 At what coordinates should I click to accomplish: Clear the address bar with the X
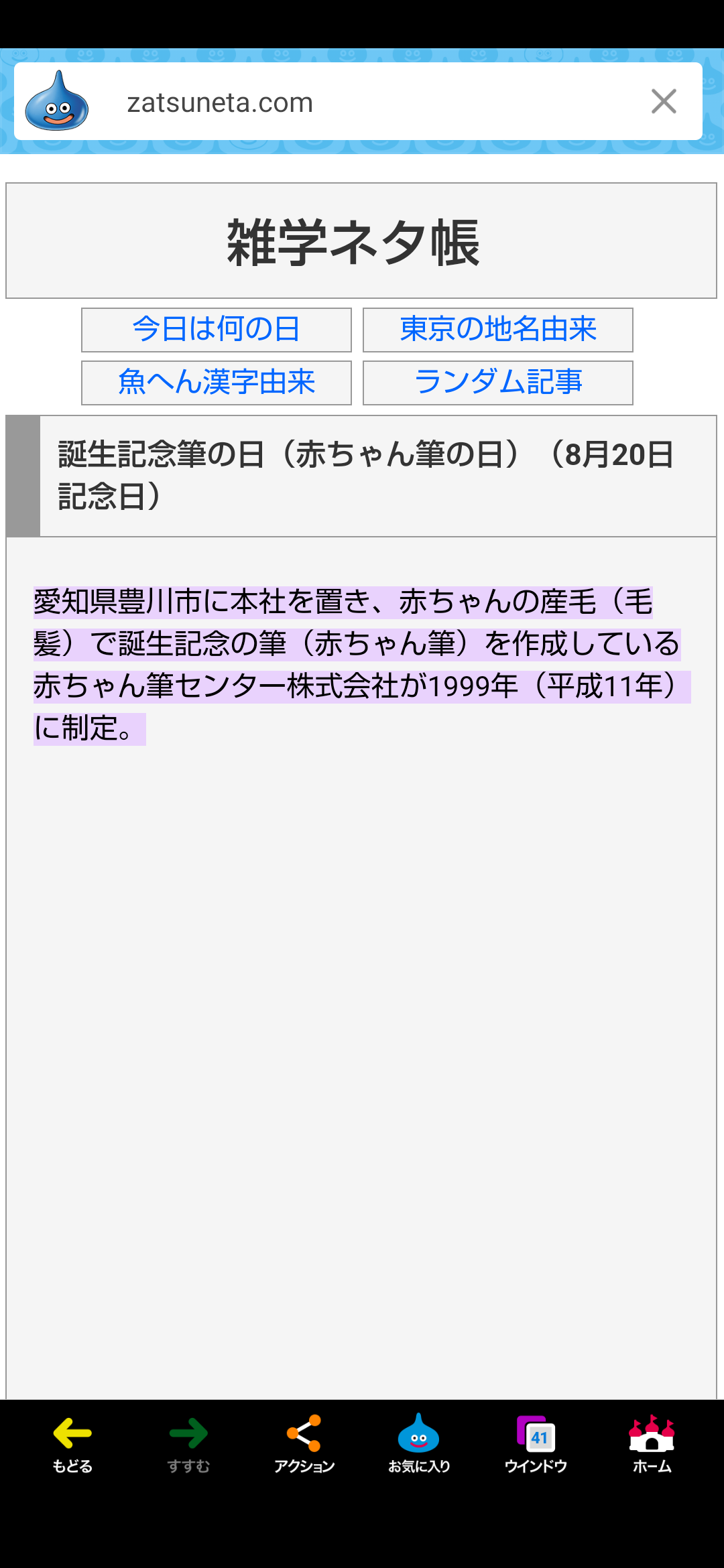[664, 102]
